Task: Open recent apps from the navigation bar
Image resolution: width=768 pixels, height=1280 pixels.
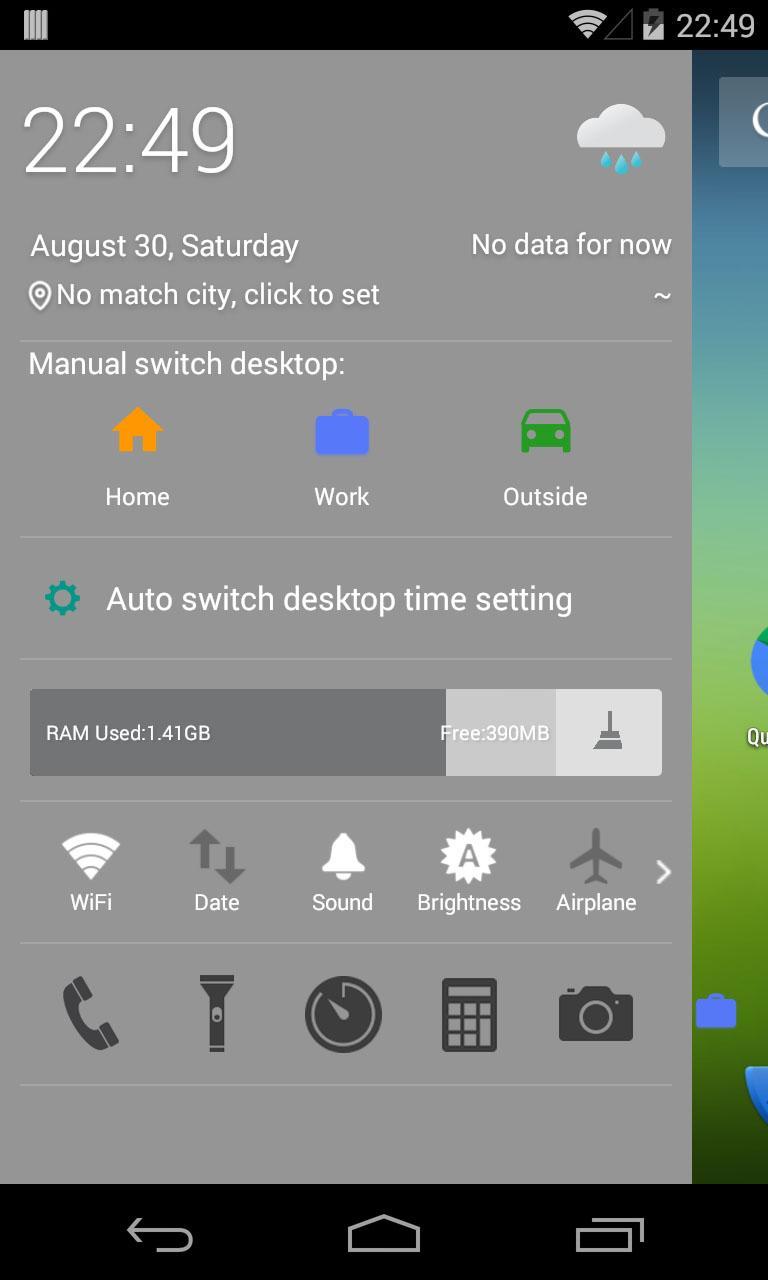Action: pos(609,1234)
